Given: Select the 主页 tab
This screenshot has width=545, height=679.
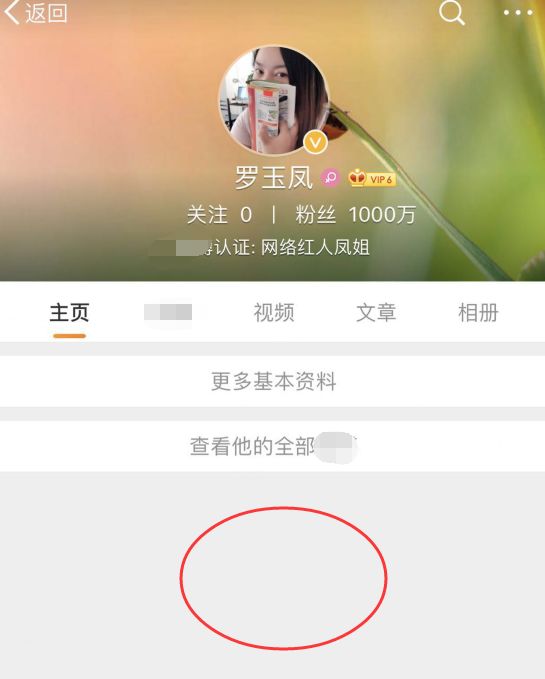Looking at the screenshot, I should [69, 313].
